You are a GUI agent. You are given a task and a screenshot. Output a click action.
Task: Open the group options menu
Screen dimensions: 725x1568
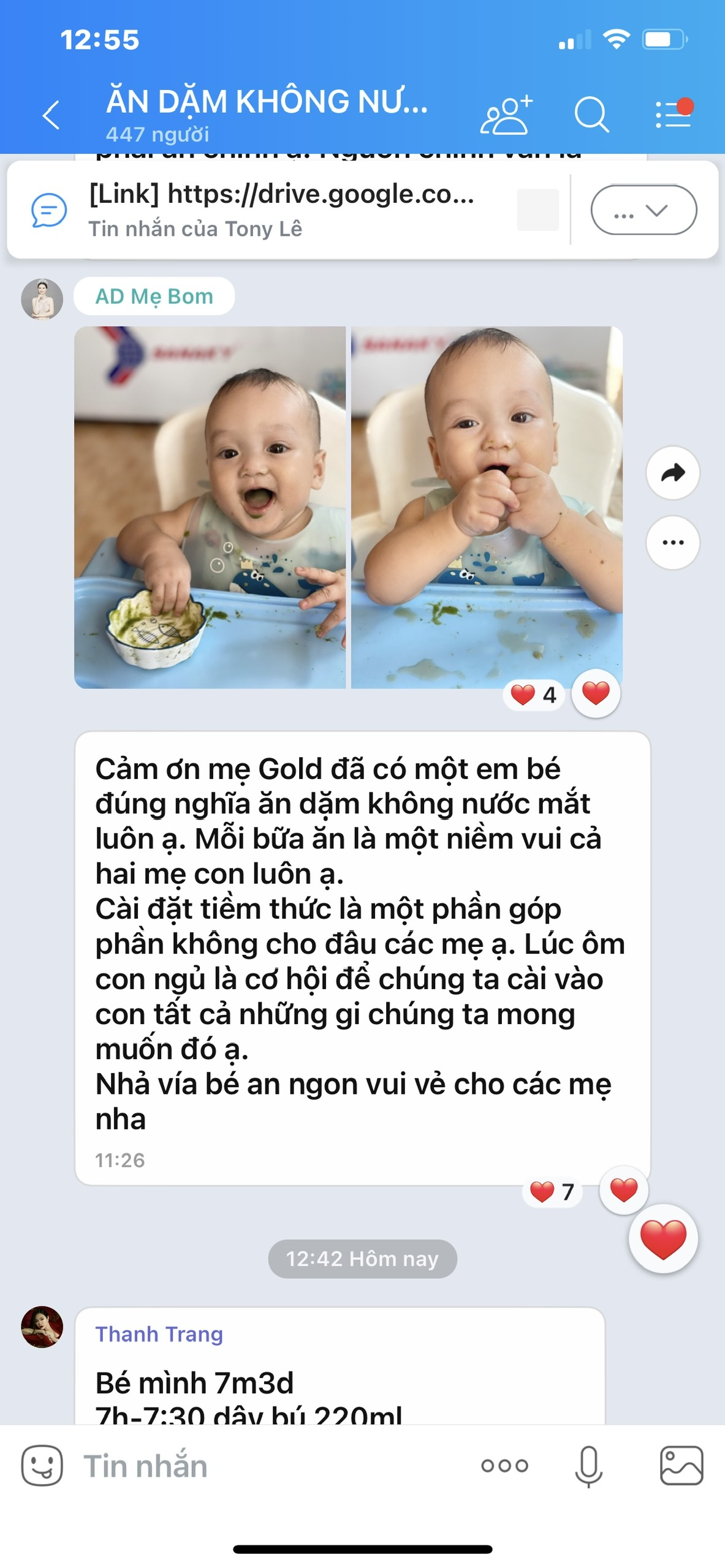tap(674, 114)
